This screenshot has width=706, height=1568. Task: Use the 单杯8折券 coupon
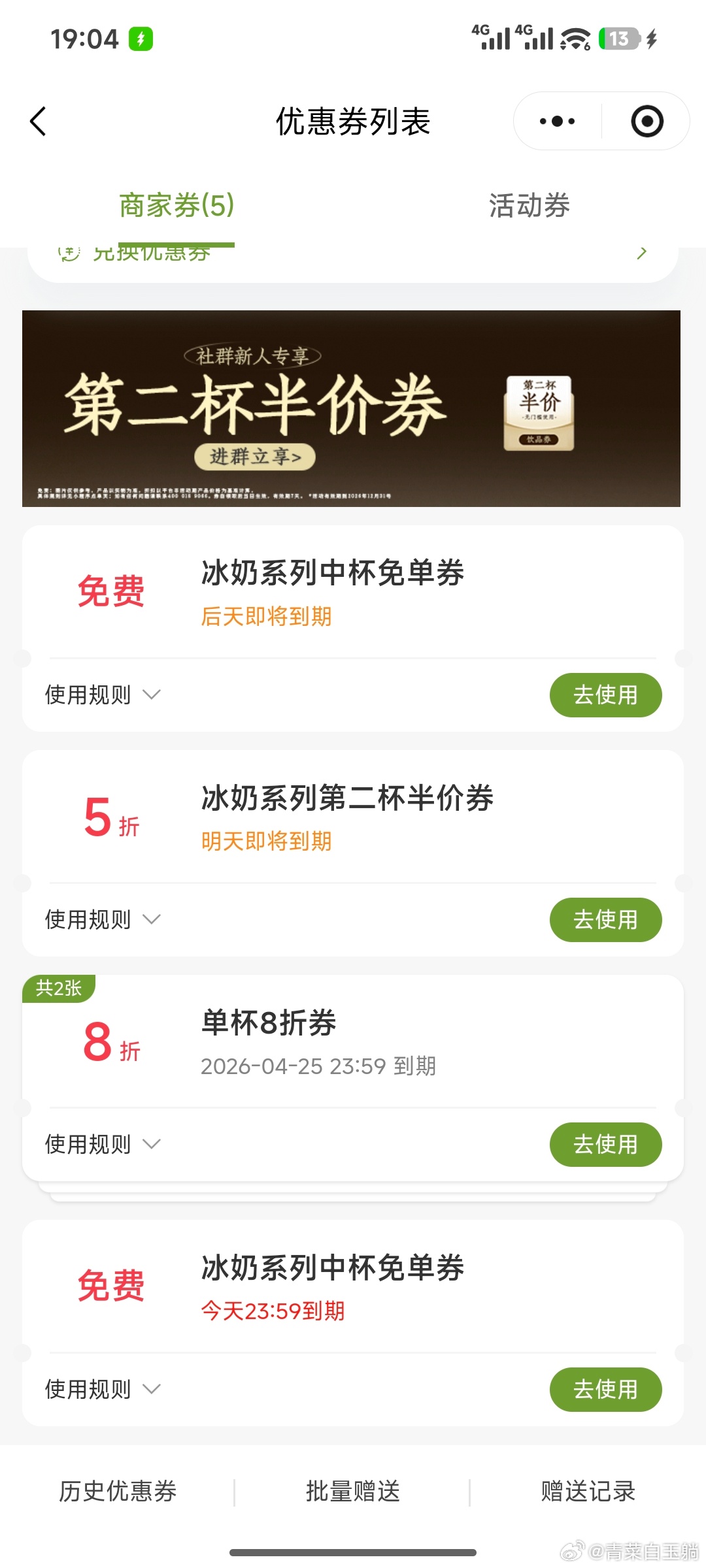[x=605, y=1145]
